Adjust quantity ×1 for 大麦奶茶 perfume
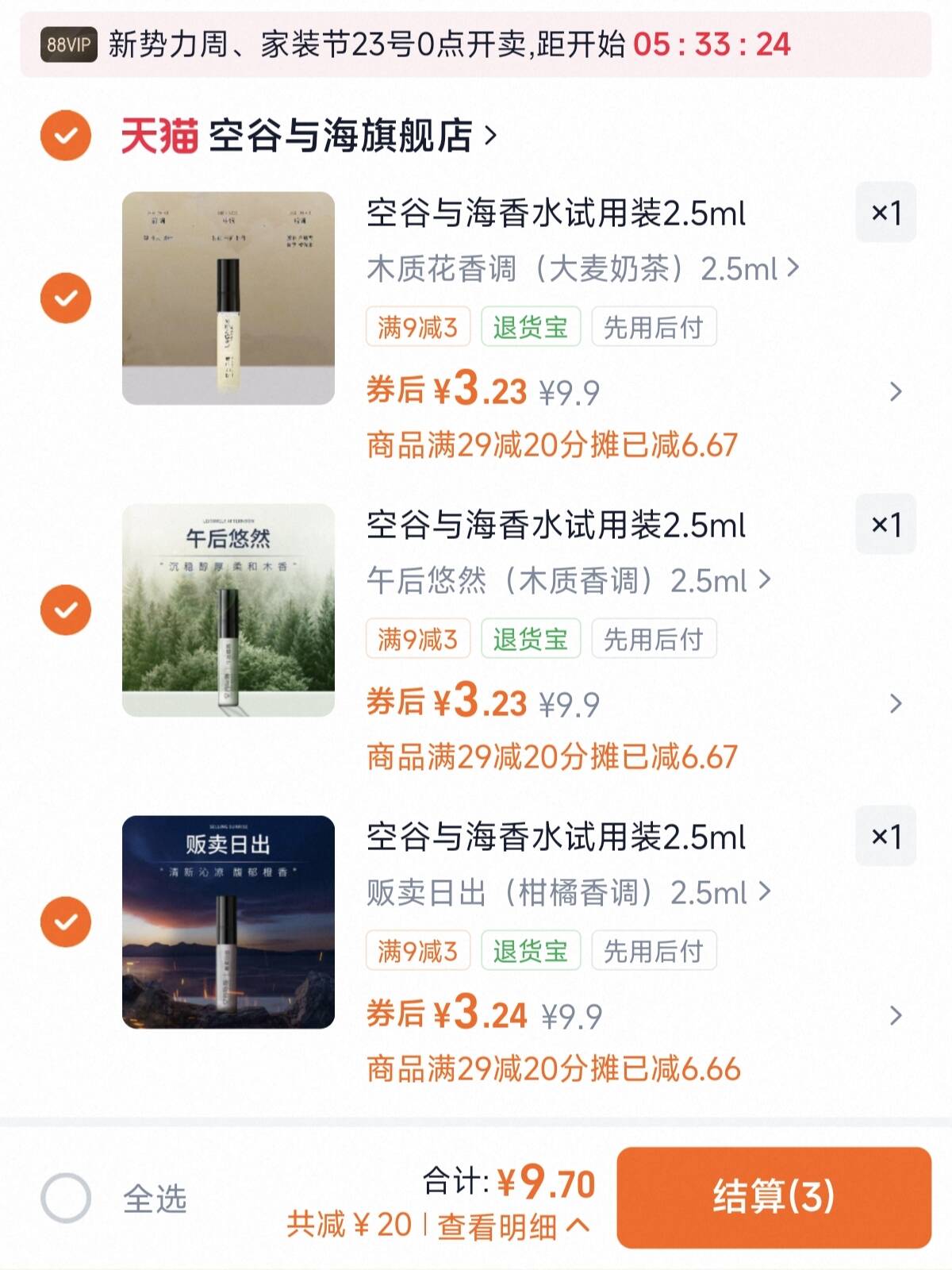This screenshot has height=1270, width=952. click(885, 213)
